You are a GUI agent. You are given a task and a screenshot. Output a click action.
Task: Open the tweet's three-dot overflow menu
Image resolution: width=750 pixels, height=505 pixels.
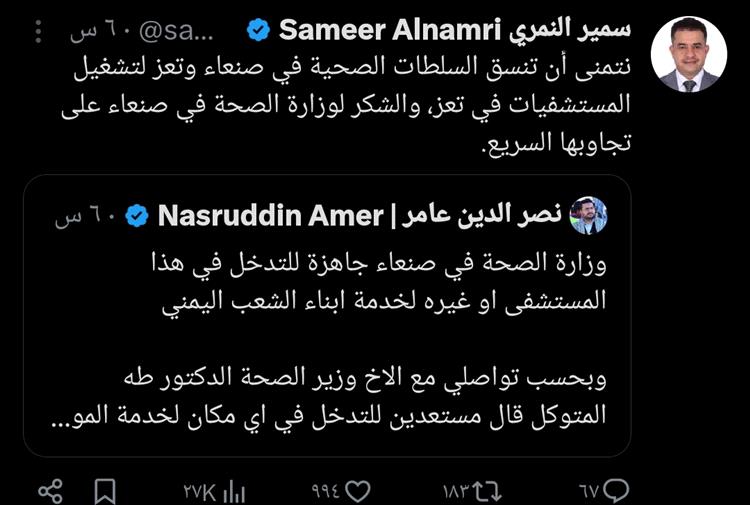coord(38,32)
